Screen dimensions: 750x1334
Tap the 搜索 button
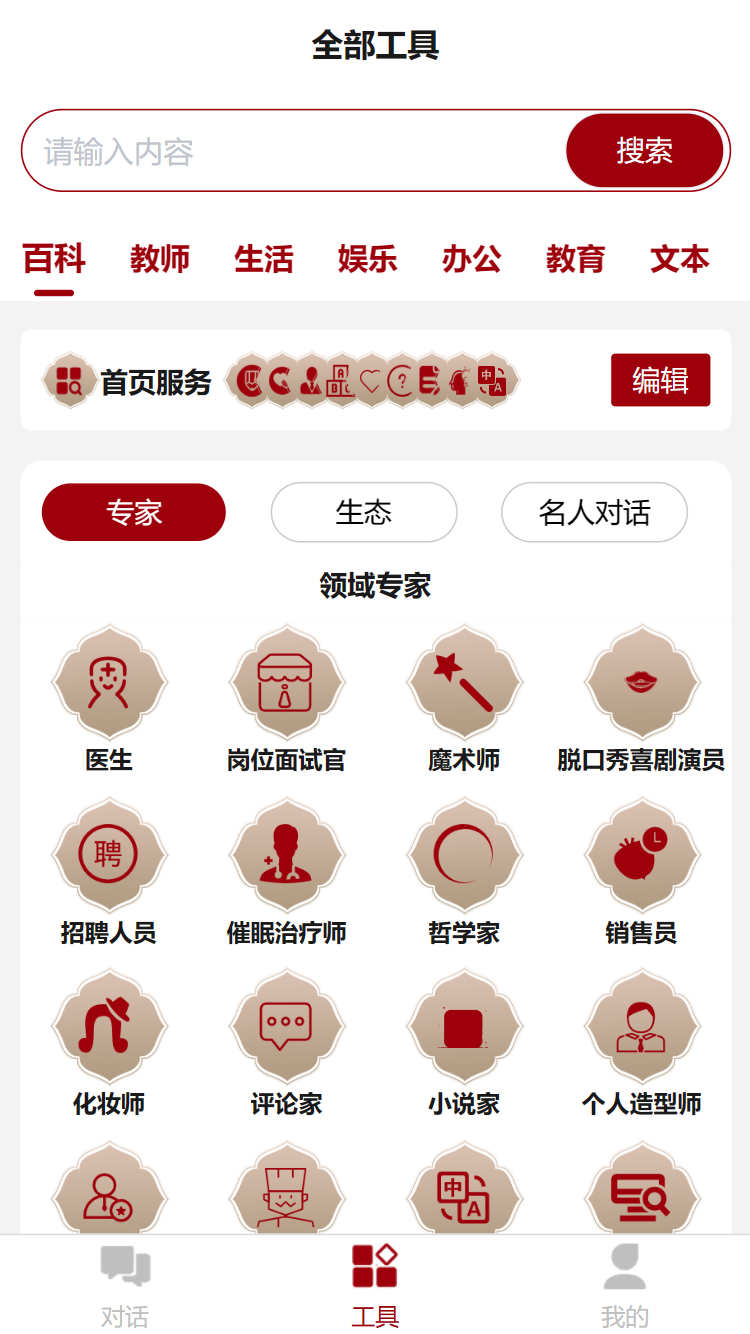[644, 151]
